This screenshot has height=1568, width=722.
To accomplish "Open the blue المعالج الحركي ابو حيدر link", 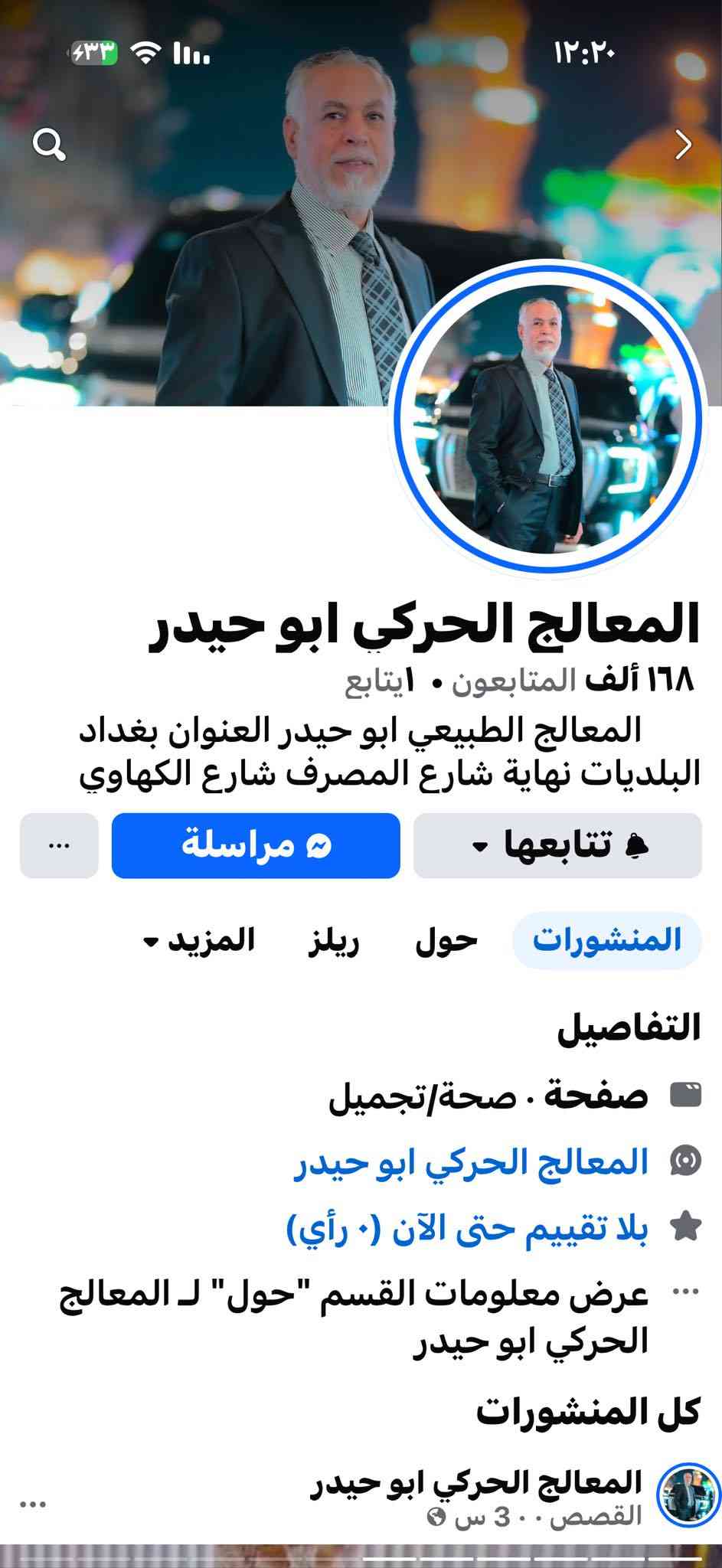I will (x=471, y=1162).
